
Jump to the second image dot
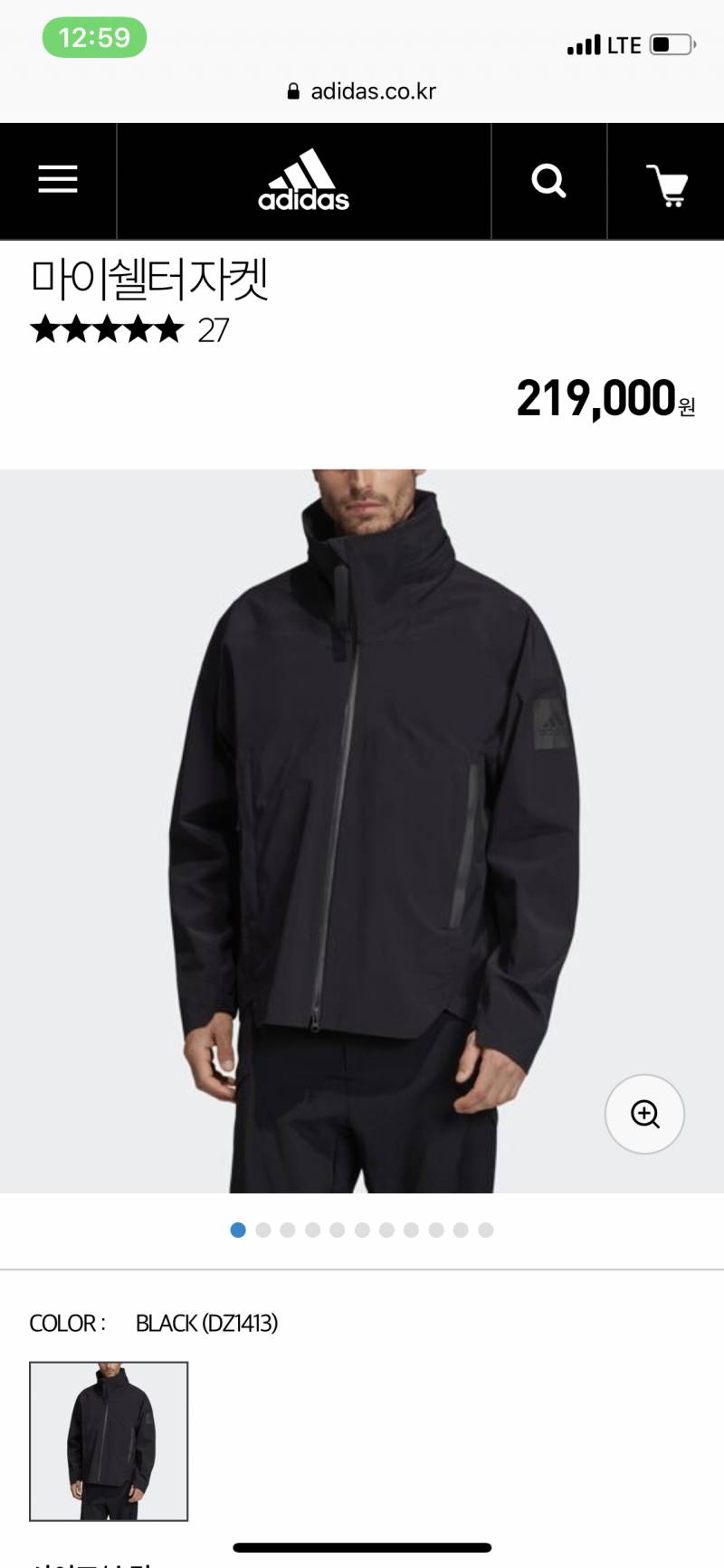click(263, 1230)
